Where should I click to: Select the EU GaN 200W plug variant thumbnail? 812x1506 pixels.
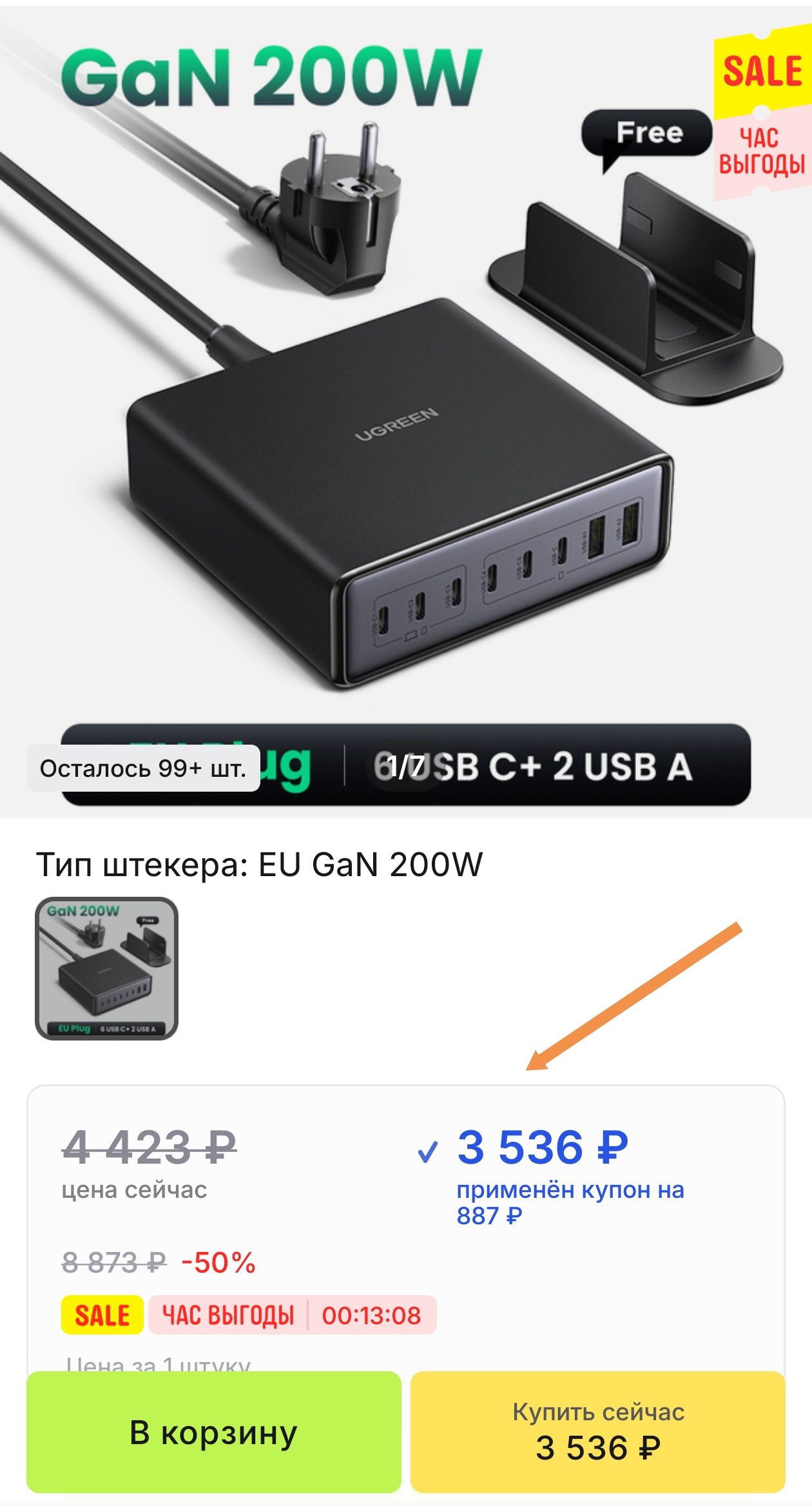[106, 968]
